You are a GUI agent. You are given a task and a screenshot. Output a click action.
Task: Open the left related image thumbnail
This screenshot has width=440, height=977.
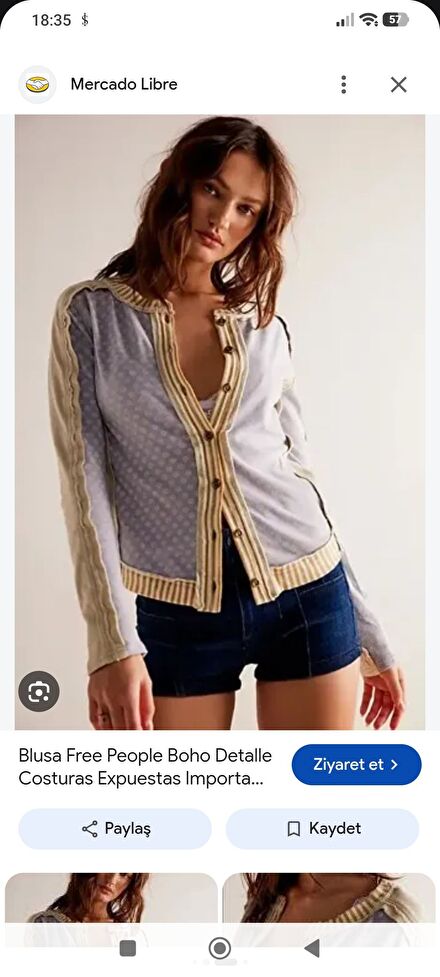click(x=112, y=898)
